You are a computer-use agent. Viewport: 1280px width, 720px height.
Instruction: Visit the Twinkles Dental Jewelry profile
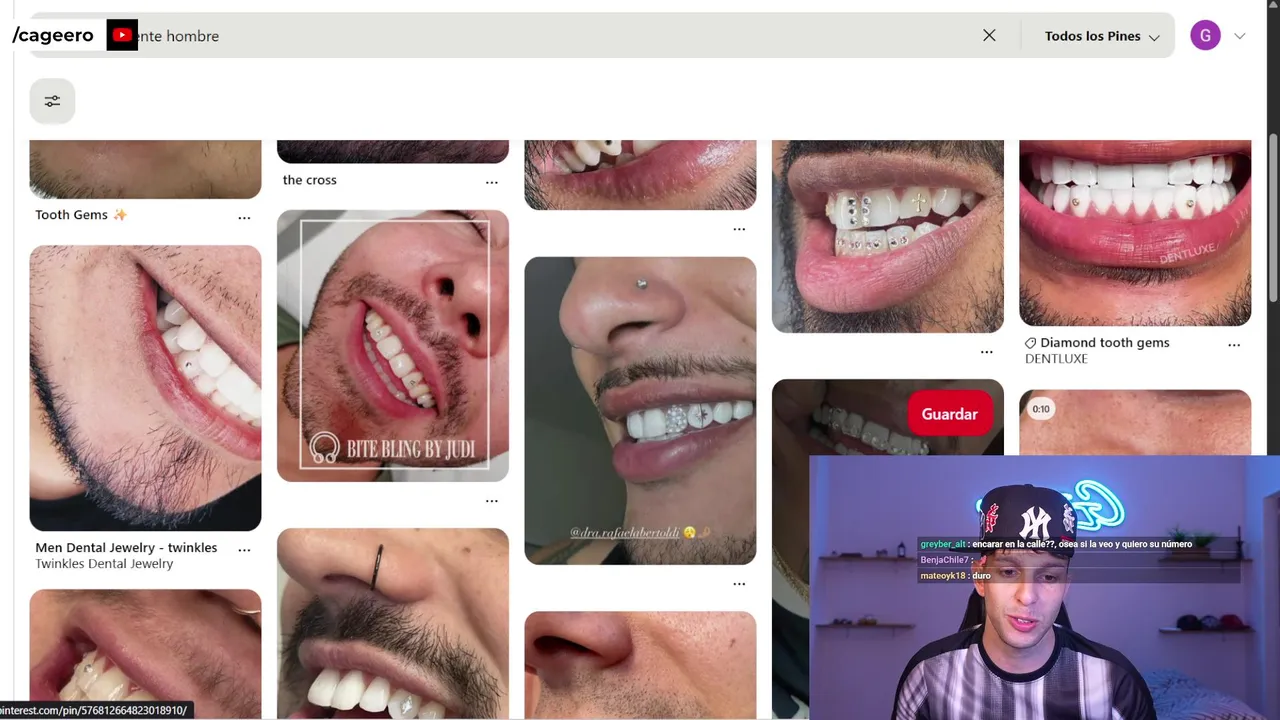point(104,564)
